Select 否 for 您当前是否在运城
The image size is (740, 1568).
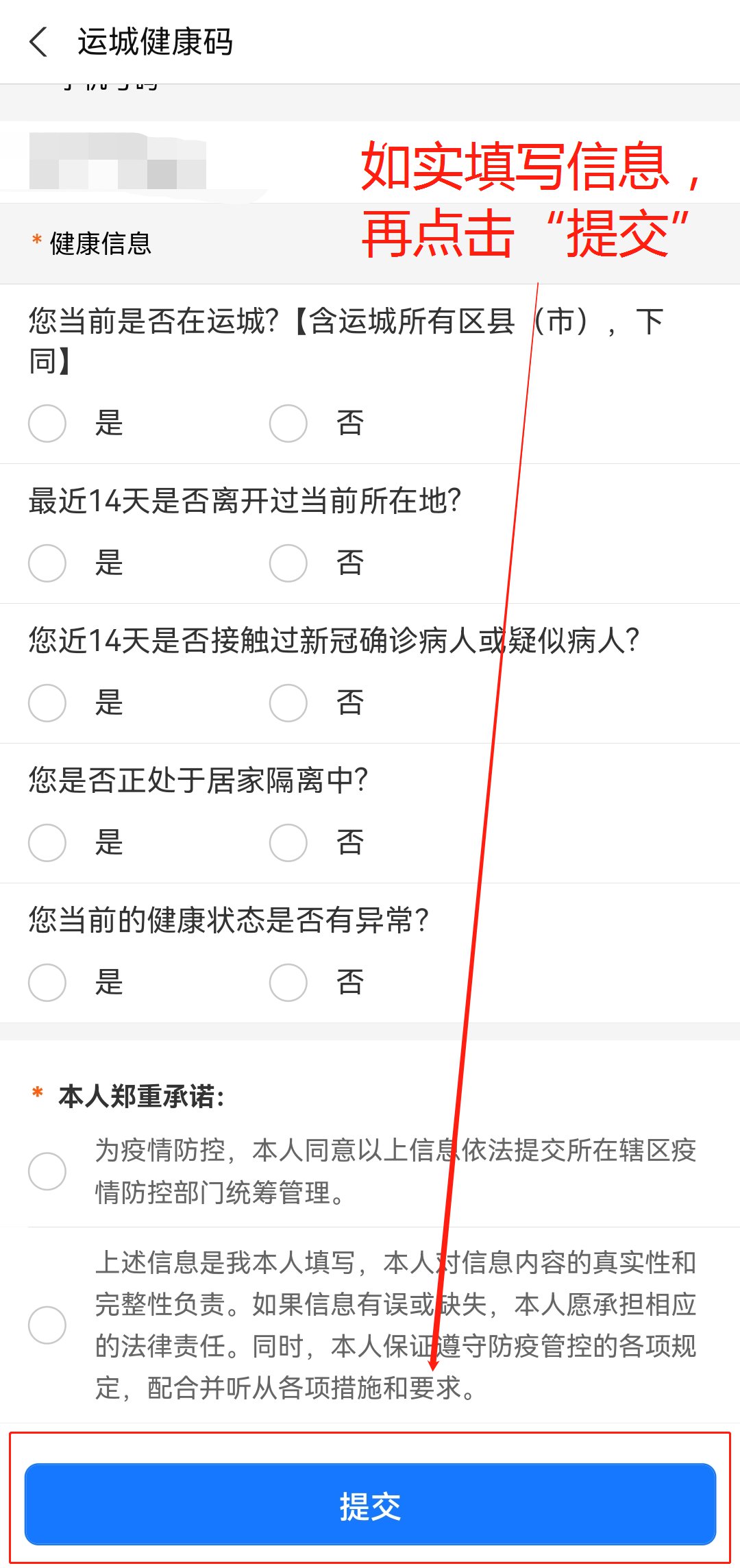pos(288,423)
